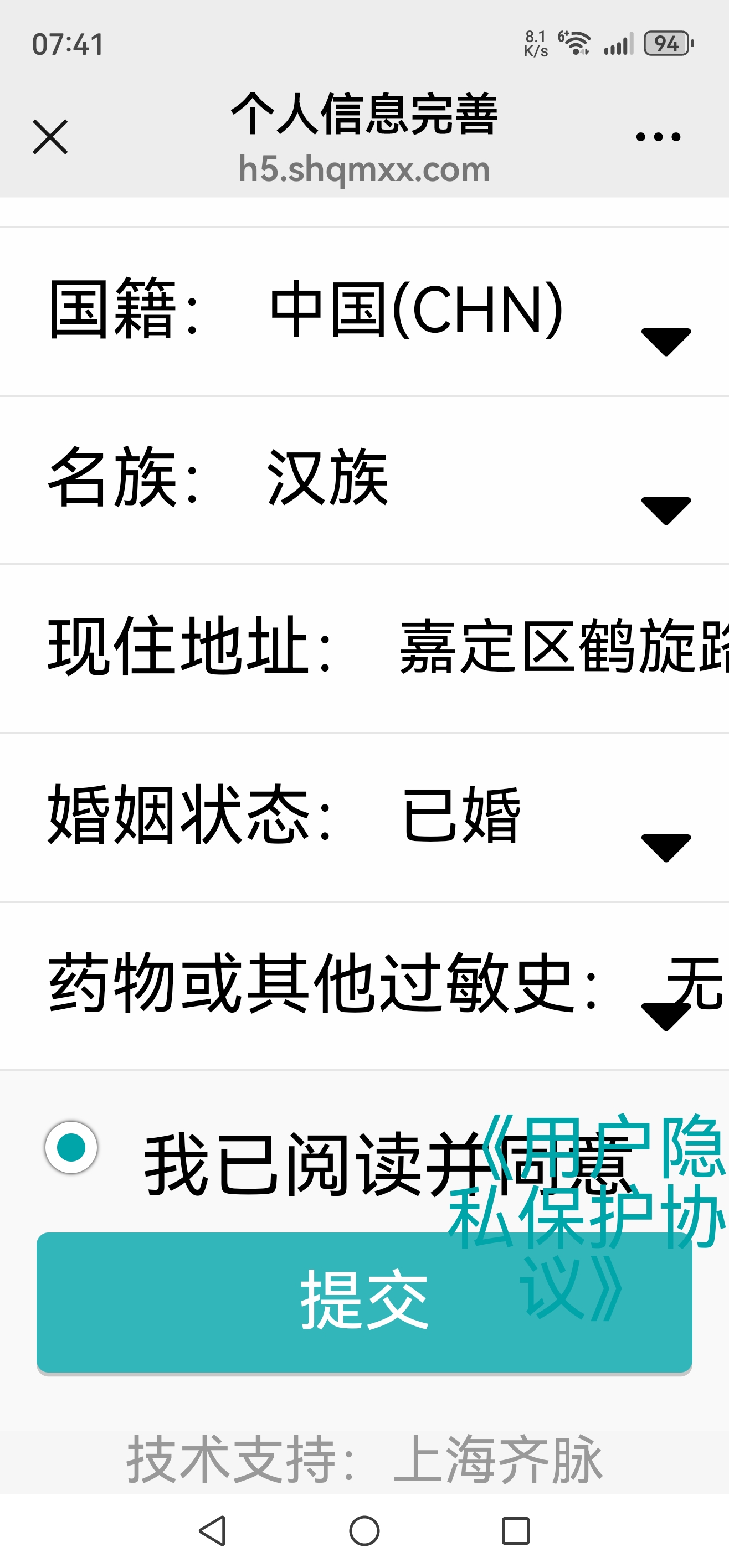Select 药物或其他过敏史 dropdown option
Screen dimensions: 729x1568
pos(666,1015)
